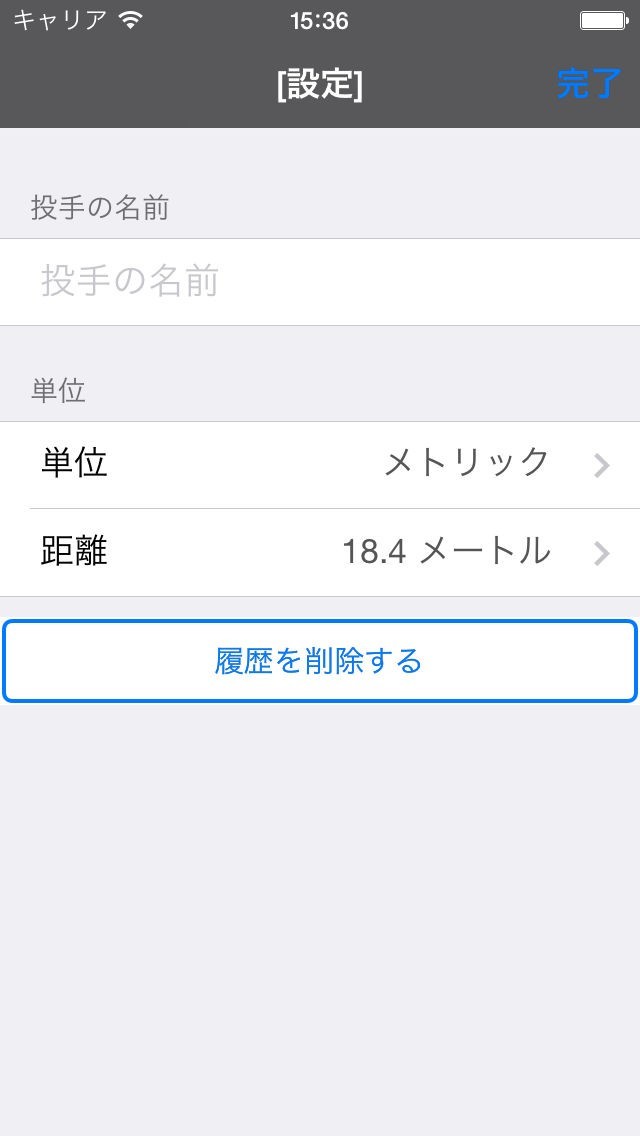Viewport: 640px width, 1136px height.
Task: Tap the 履歴を削除する button
Action: coord(320,661)
